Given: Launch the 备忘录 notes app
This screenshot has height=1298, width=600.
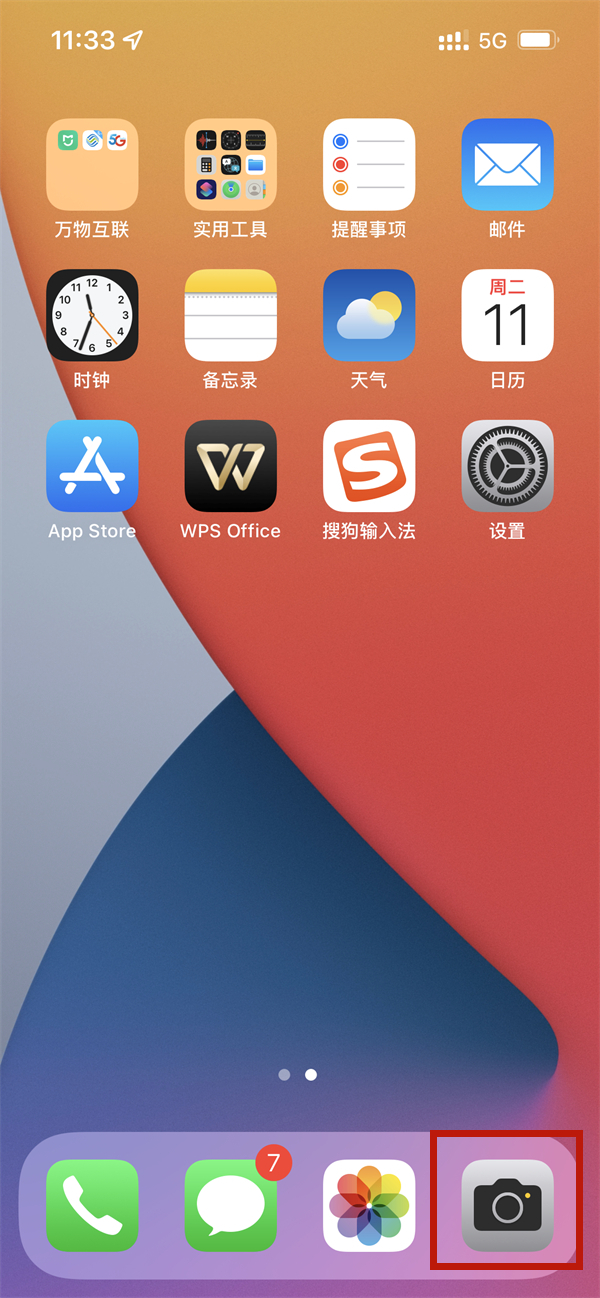Looking at the screenshot, I should pos(230,315).
